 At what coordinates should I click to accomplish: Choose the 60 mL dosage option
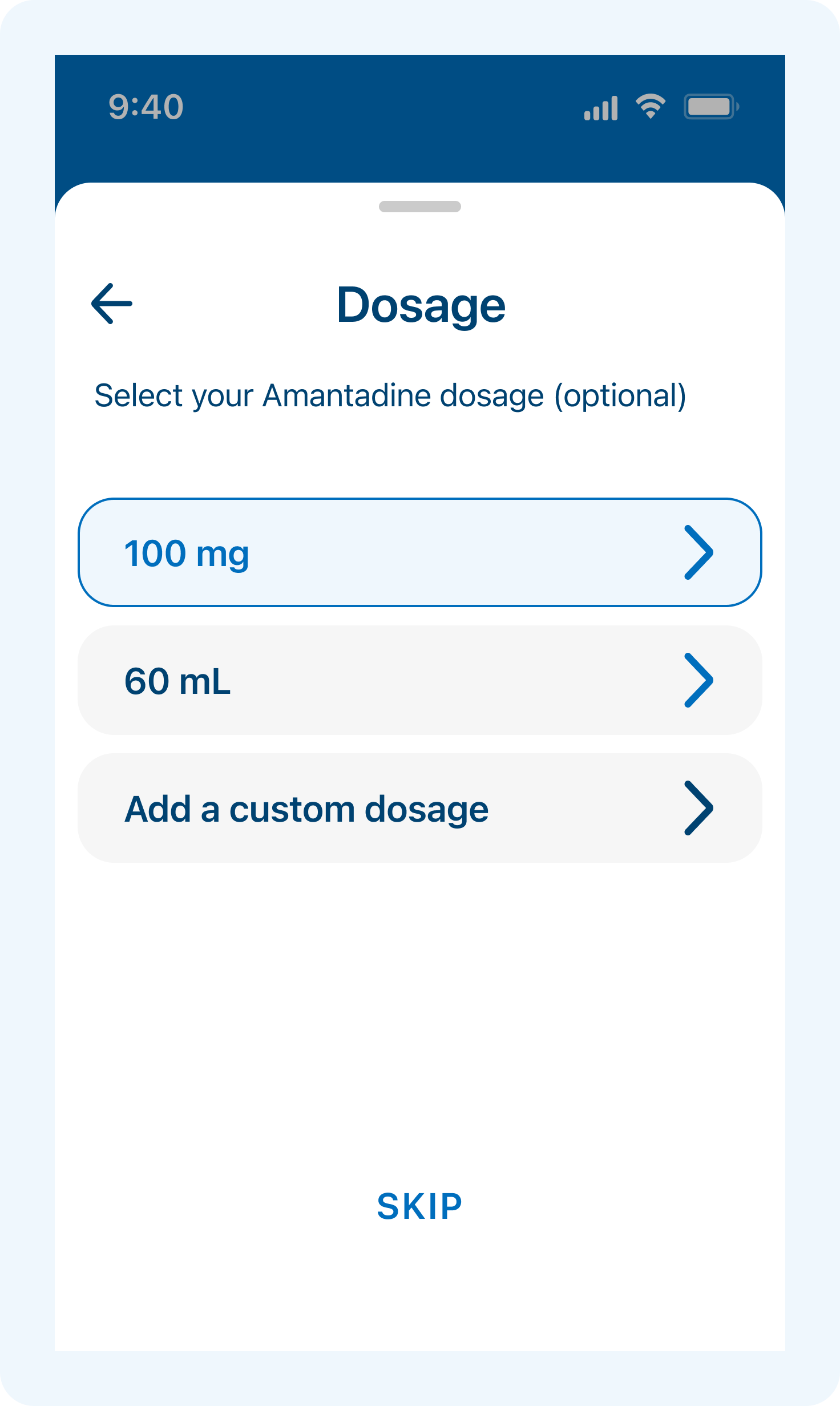[x=419, y=680]
